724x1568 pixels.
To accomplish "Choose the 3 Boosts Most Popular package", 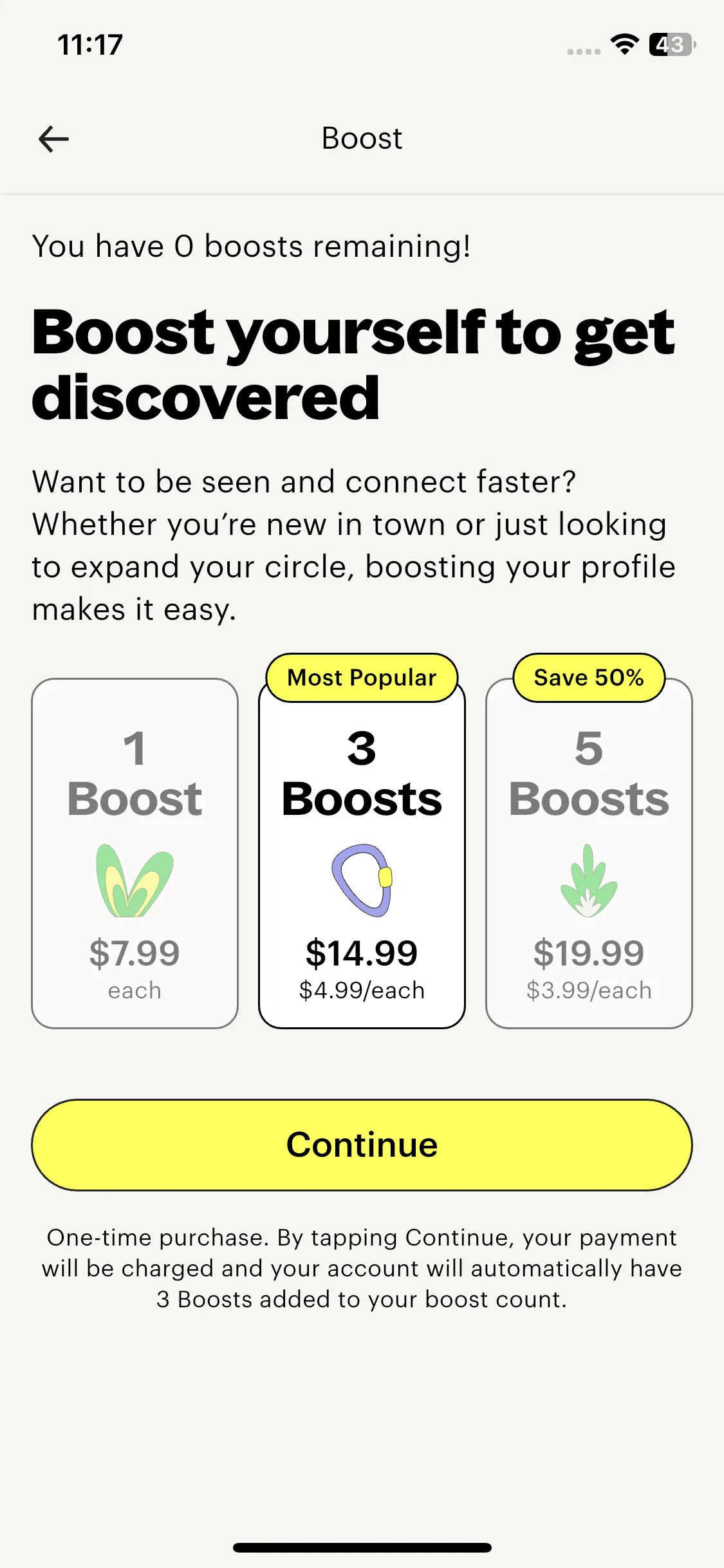I will pyautogui.click(x=362, y=853).
